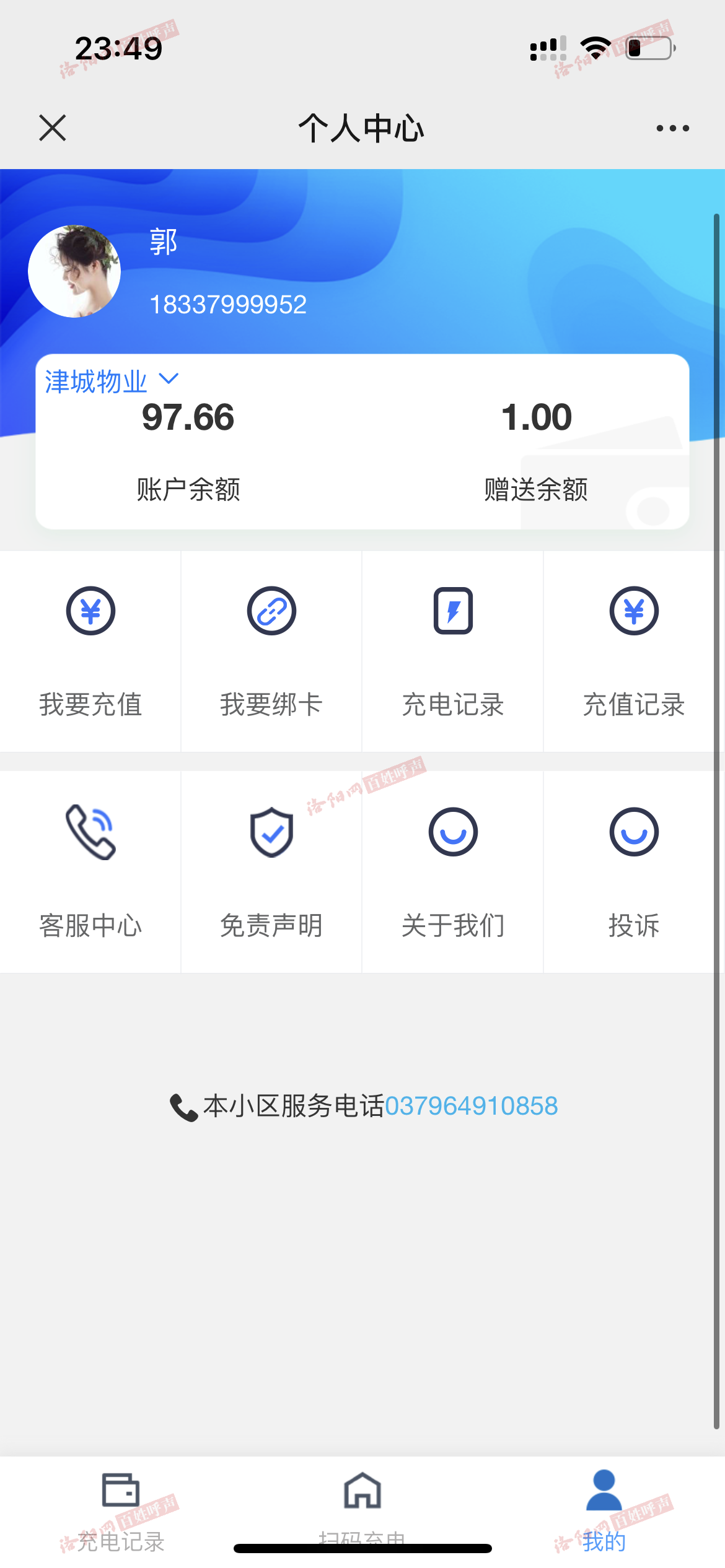Tap the profile avatar photo

[x=74, y=271]
